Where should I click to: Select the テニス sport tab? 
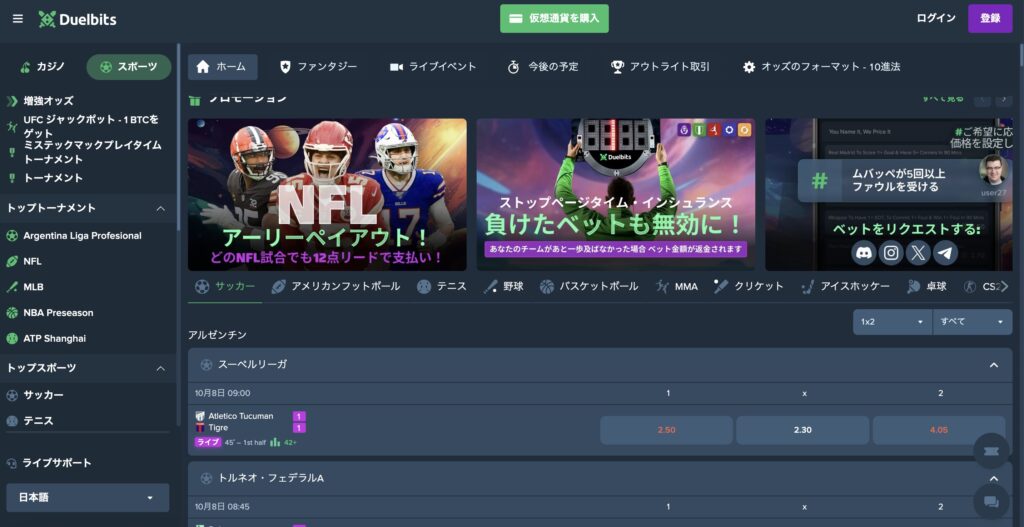point(441,286)
